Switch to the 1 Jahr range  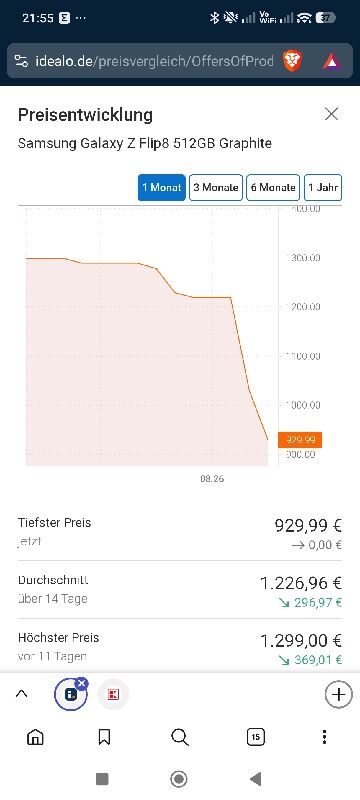pyautogui.click(x=323, y=187)
